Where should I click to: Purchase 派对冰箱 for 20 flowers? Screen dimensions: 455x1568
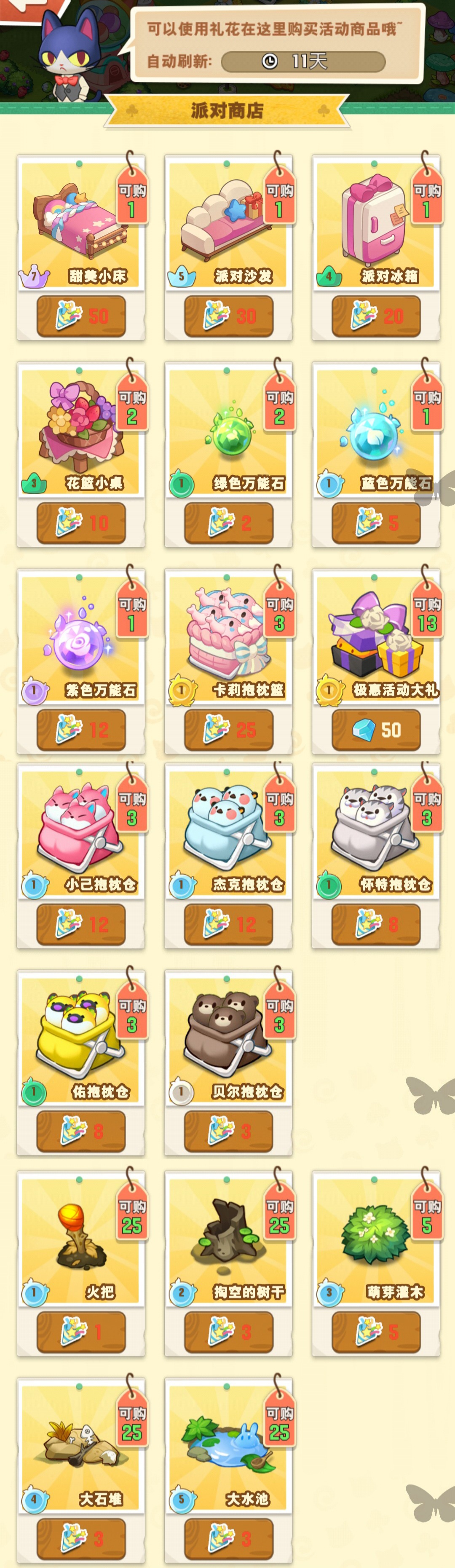[x=376, y=316]
